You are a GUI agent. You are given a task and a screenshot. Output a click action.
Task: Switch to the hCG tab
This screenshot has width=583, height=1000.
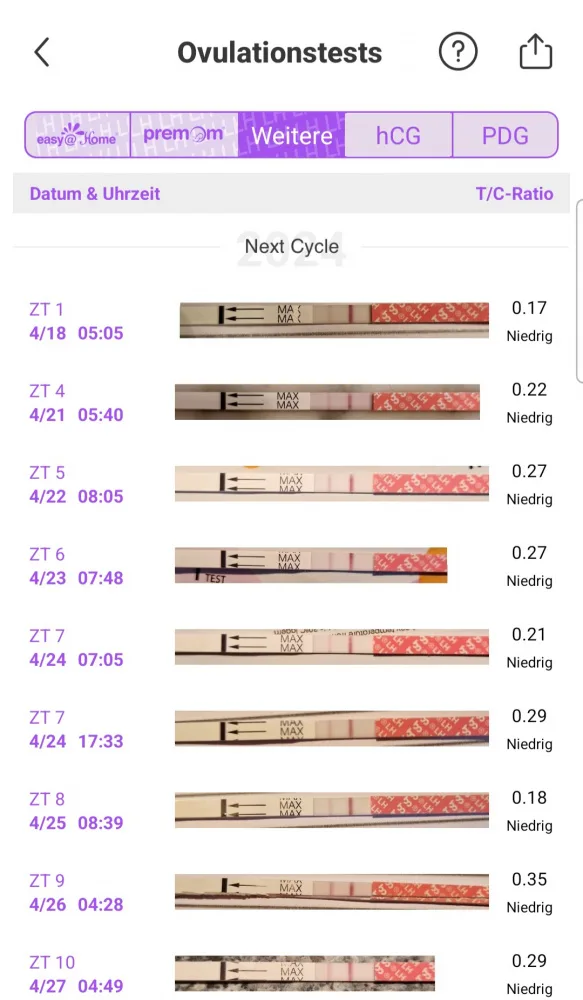(399, 135)
